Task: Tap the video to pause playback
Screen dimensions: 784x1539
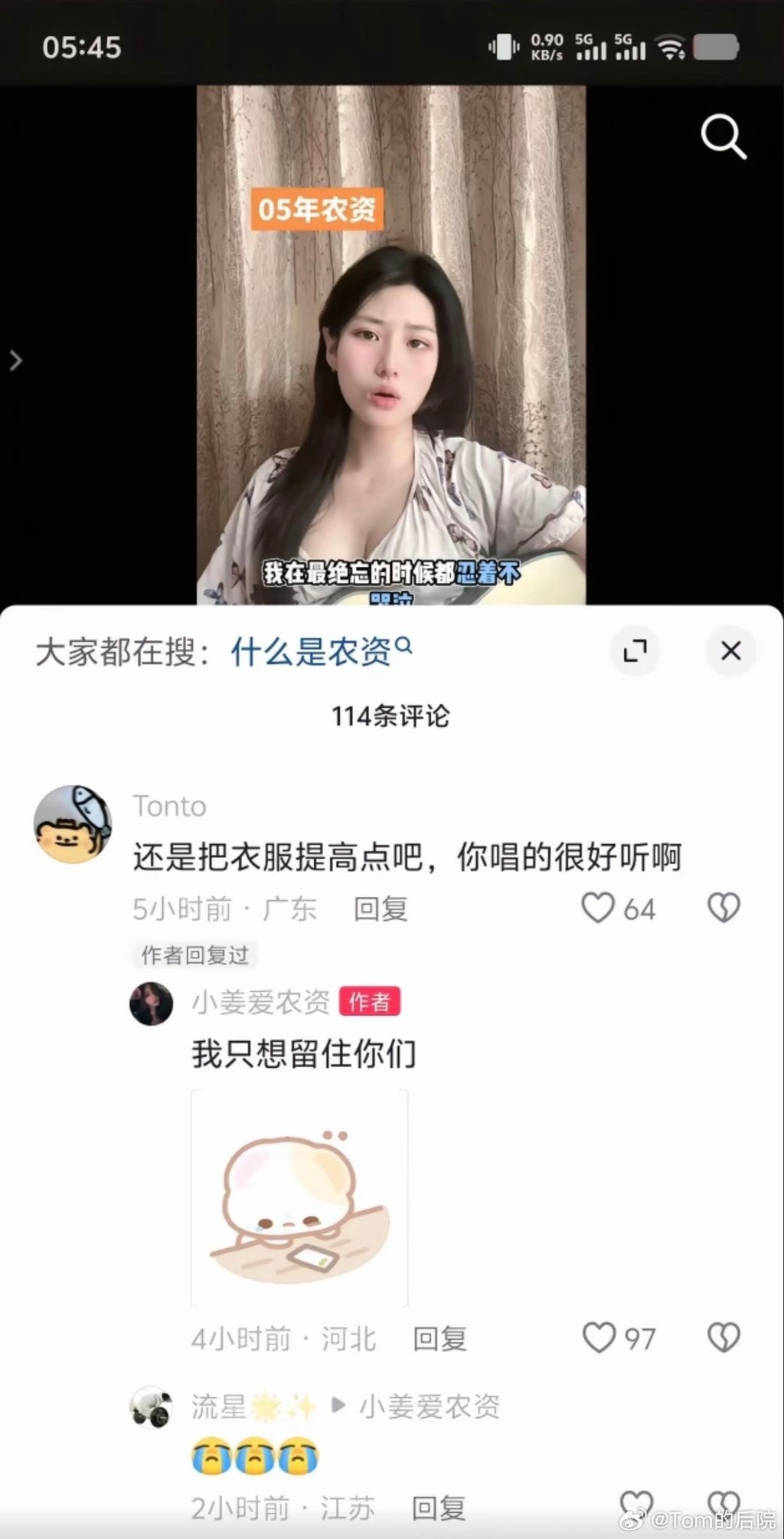Action: 390,345
